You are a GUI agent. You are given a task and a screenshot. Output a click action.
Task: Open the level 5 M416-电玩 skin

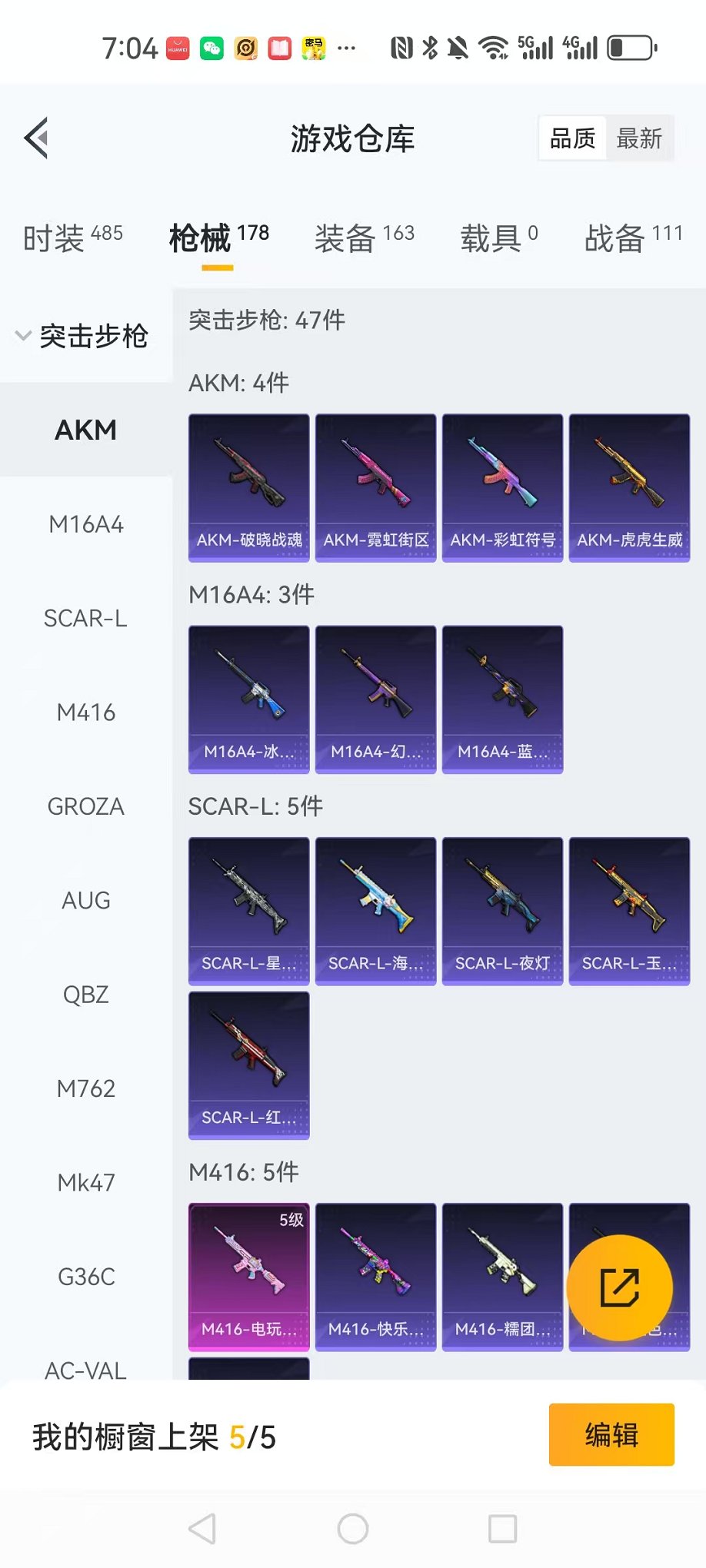pos(249,1276)
